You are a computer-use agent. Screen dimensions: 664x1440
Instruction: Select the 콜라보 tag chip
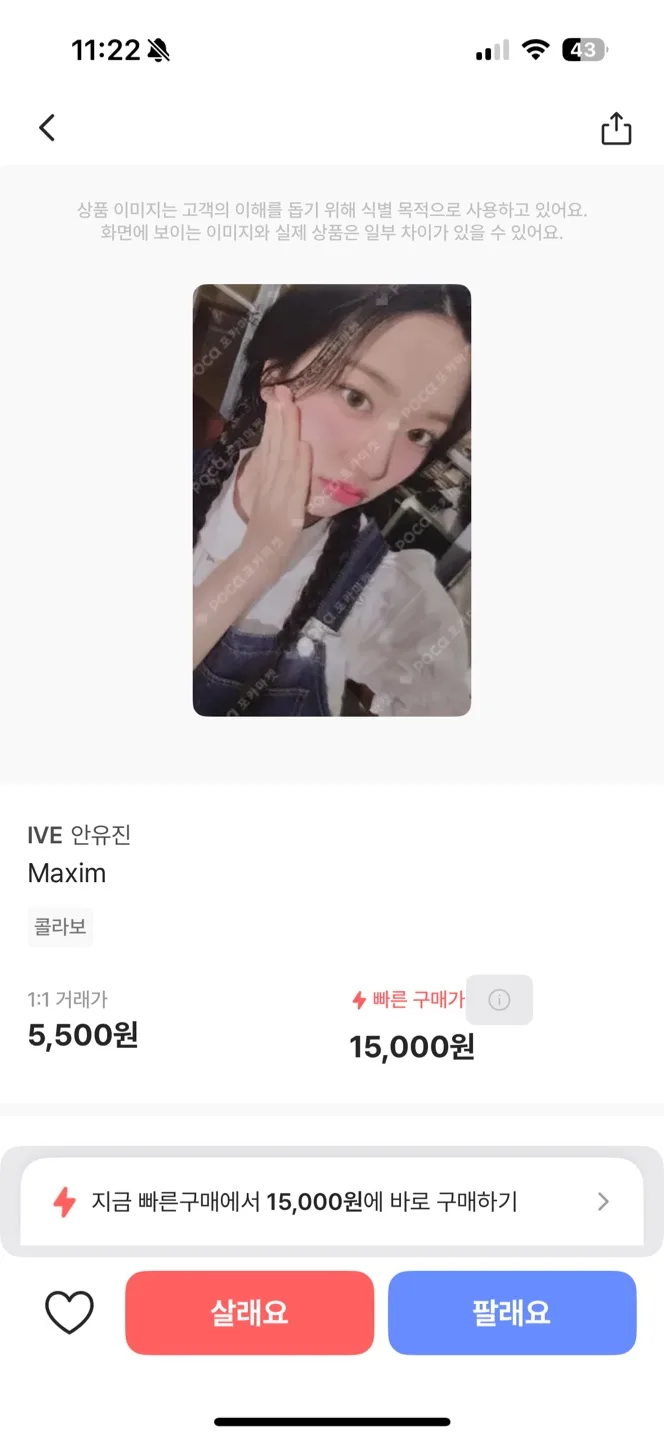tap(60, 927)
